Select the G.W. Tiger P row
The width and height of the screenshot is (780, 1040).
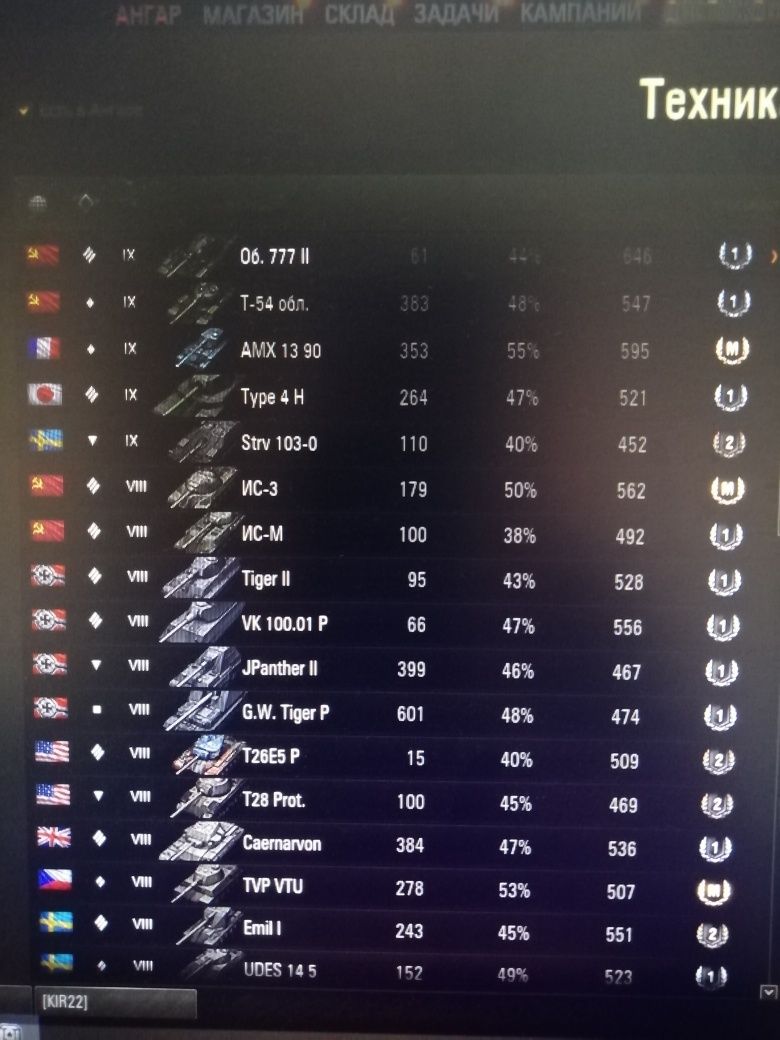click(x=285, y=713)
